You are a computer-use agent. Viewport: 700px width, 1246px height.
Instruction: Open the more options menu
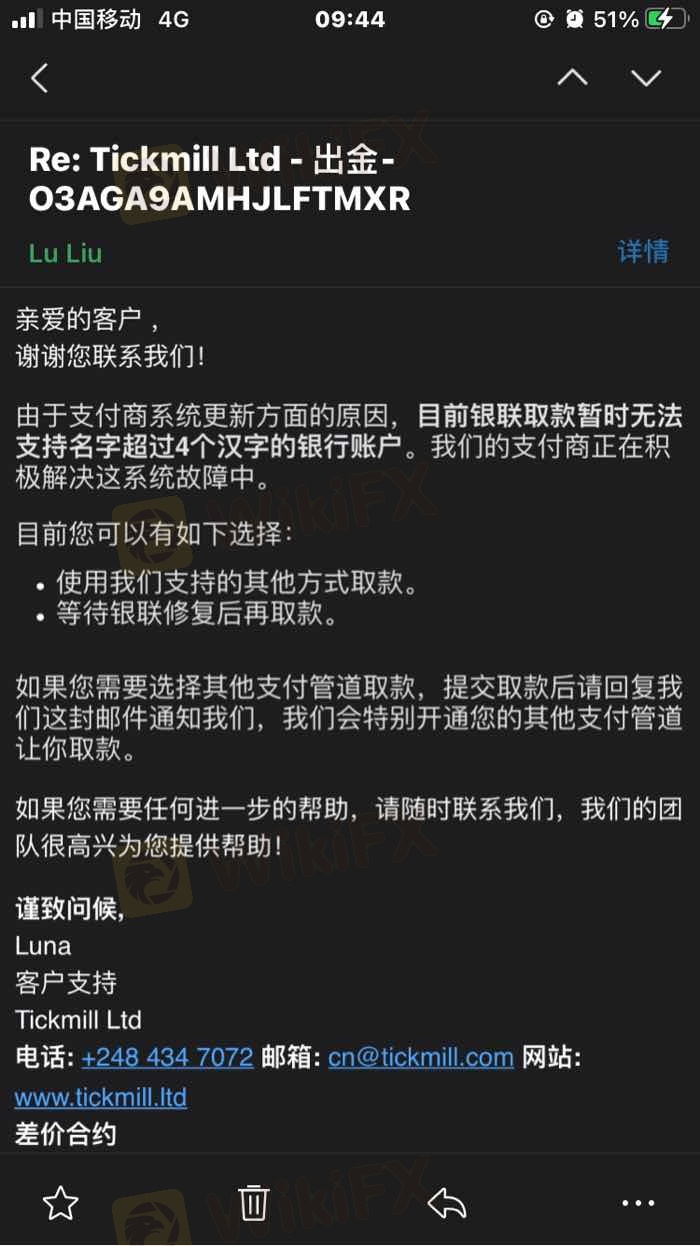click(638, 1203)
